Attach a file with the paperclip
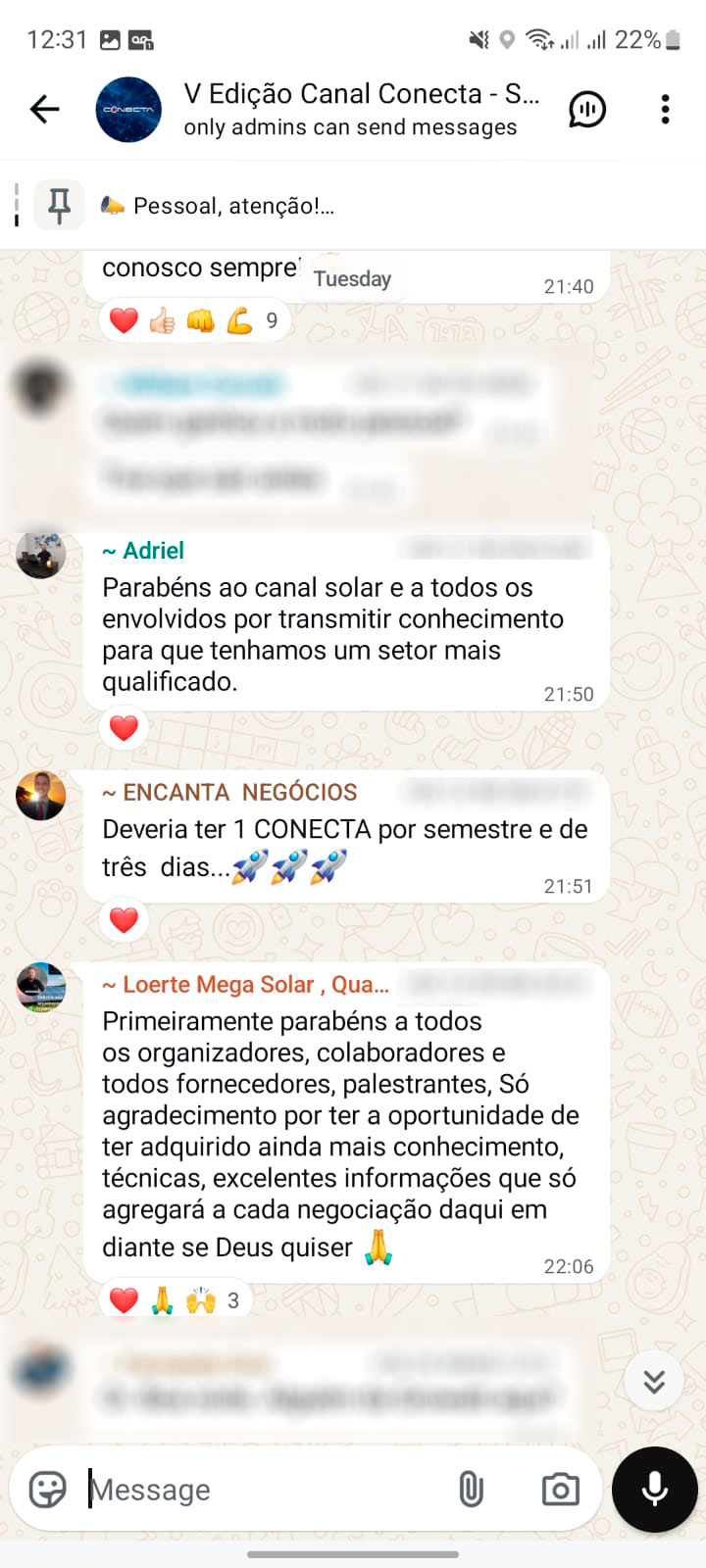Screen dimensions: 706x1568 tap(471, 1490)
